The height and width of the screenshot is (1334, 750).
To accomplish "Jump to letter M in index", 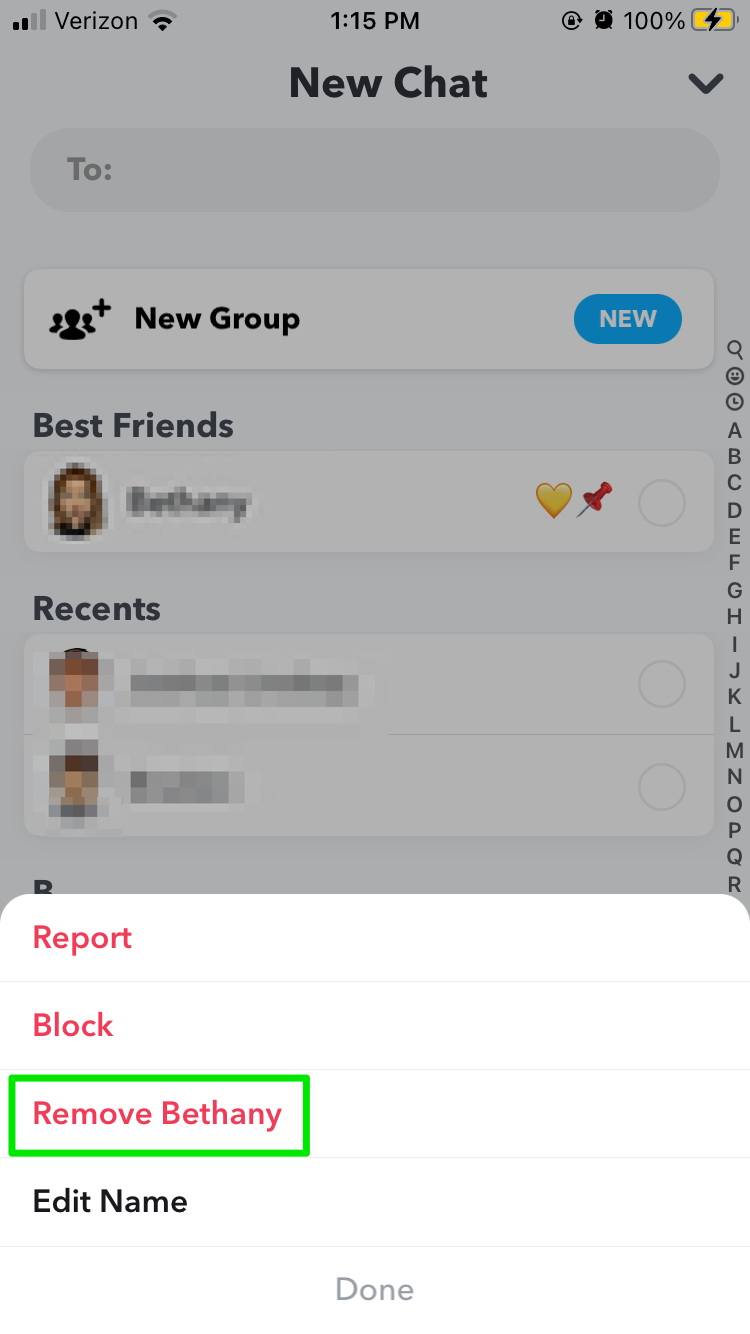I will pyautogui.click(x=735, y=750).
